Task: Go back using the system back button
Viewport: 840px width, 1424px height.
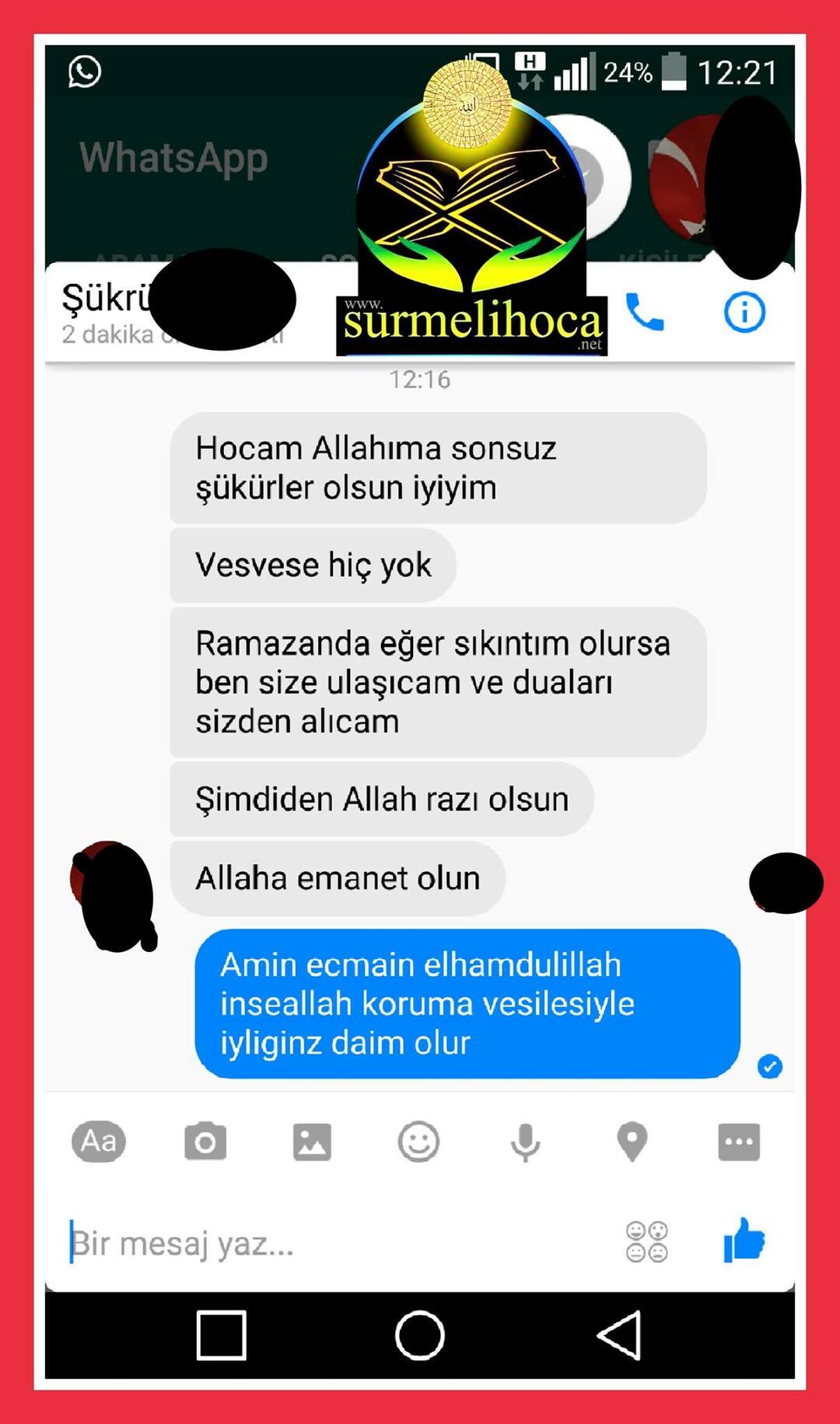Action: pyautogui.click(x=620, y=1335)
